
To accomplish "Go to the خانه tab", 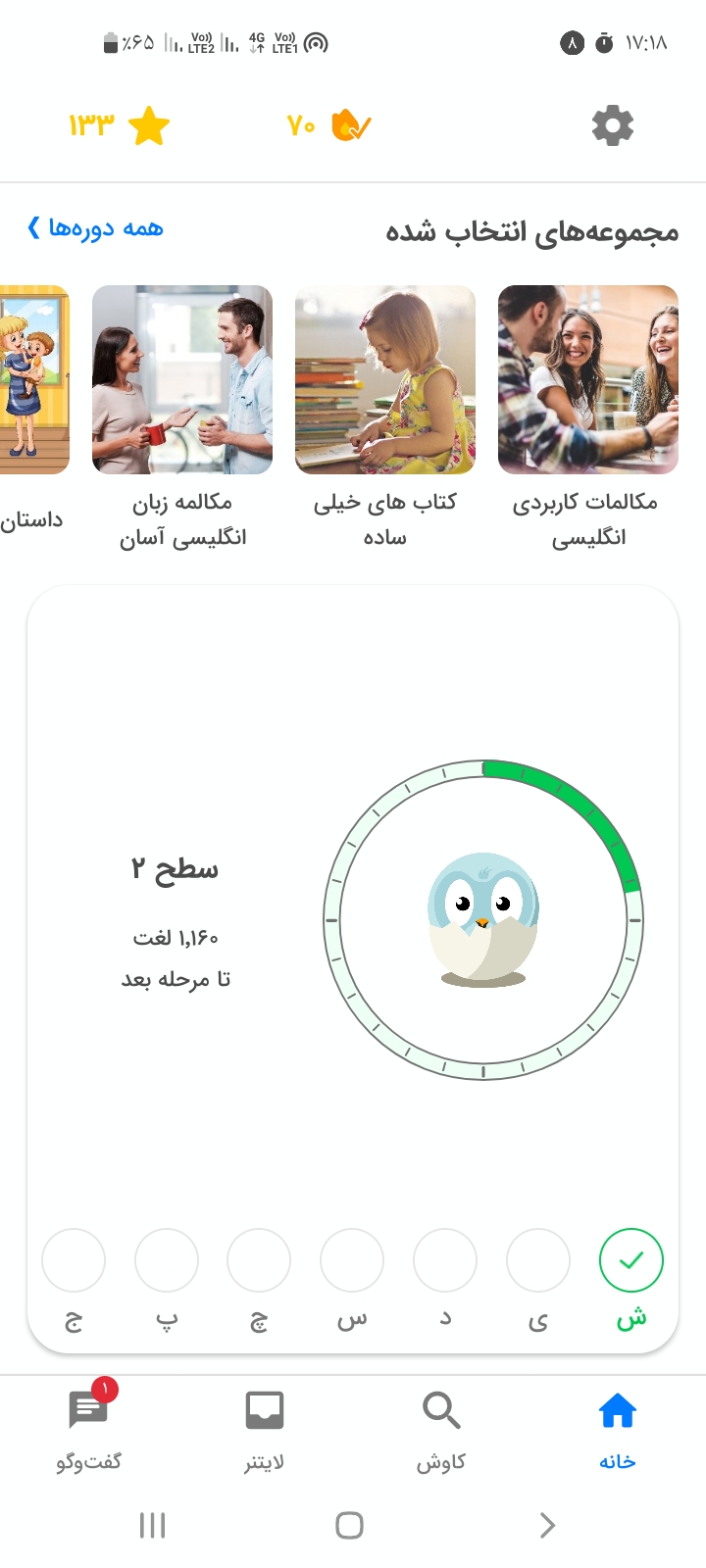I will click(618, 1432).
